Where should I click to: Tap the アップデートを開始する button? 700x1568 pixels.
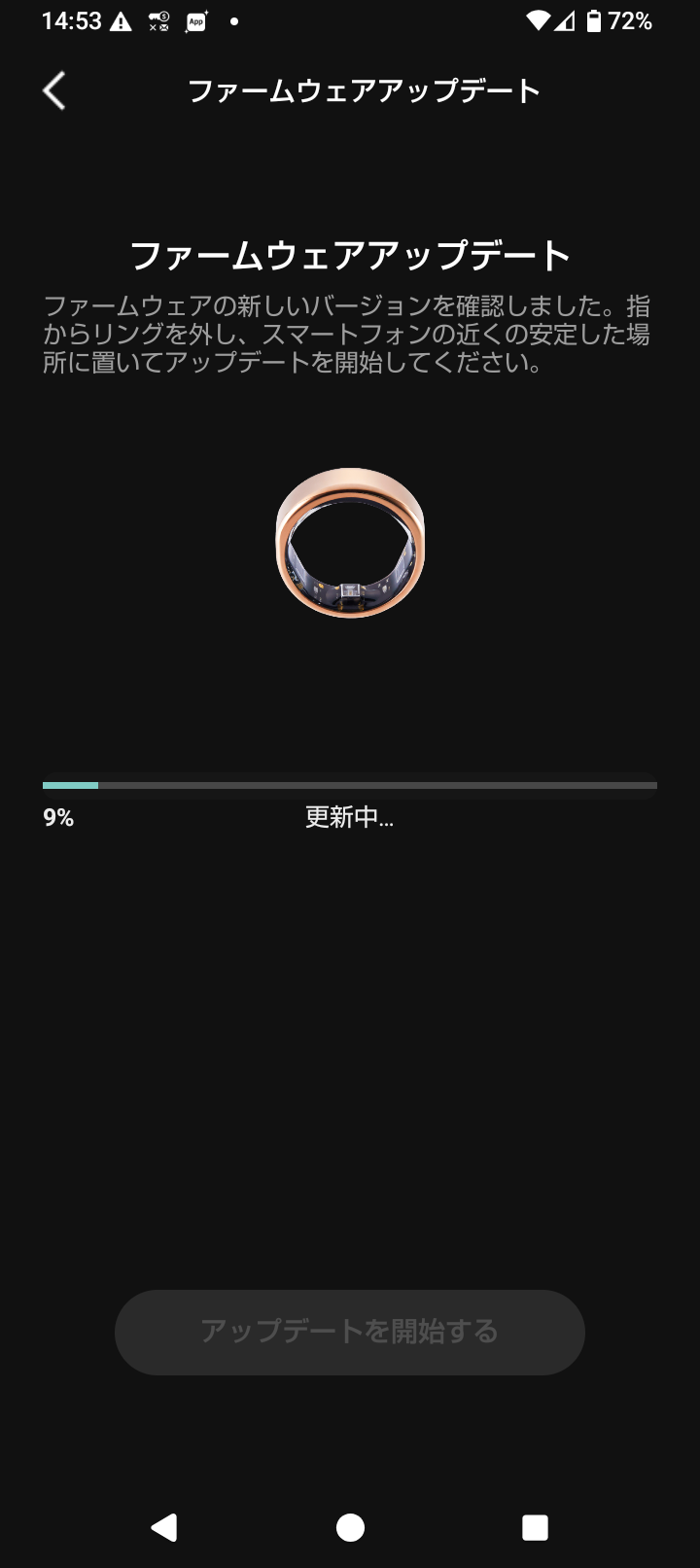[350, 1332]
